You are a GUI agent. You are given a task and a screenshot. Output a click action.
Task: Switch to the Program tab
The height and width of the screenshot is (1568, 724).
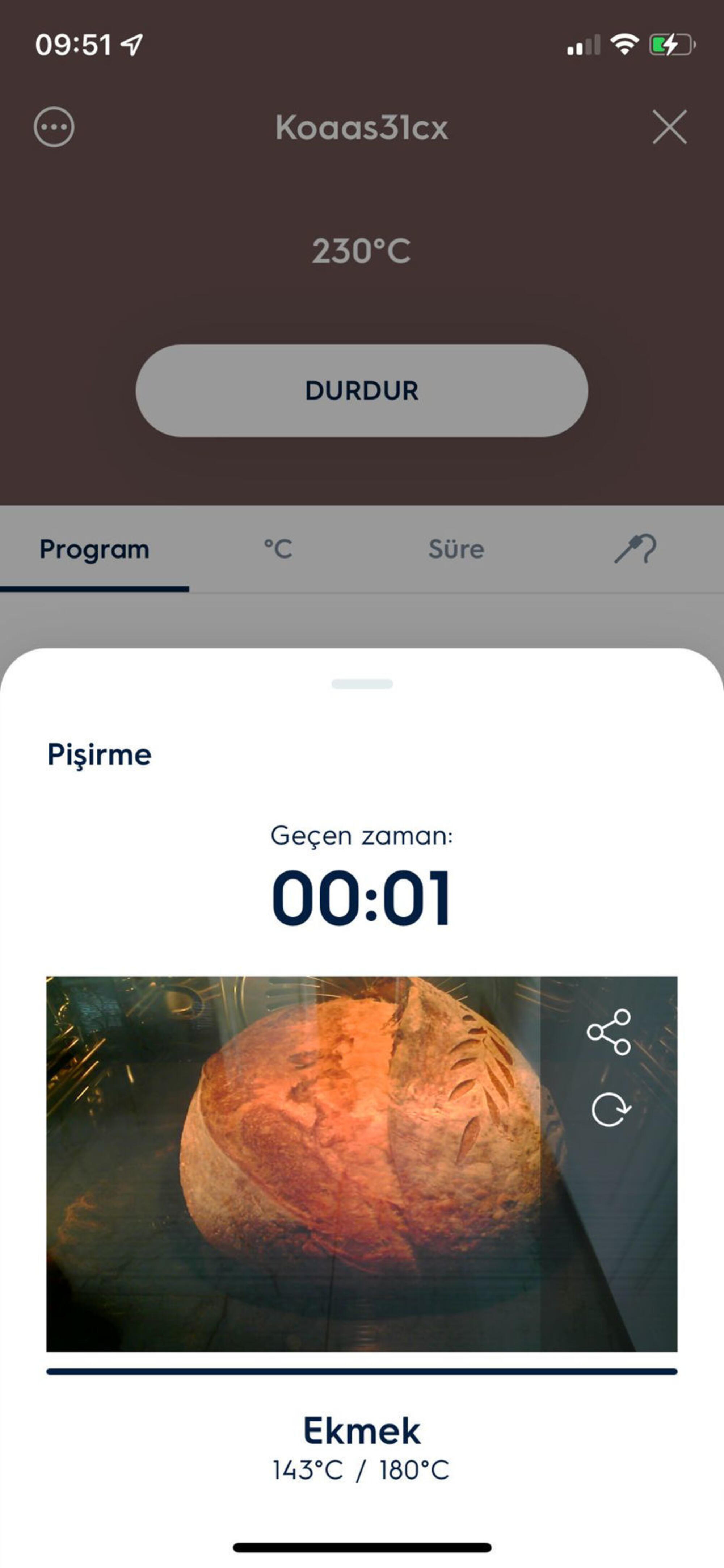click(94, 549)
